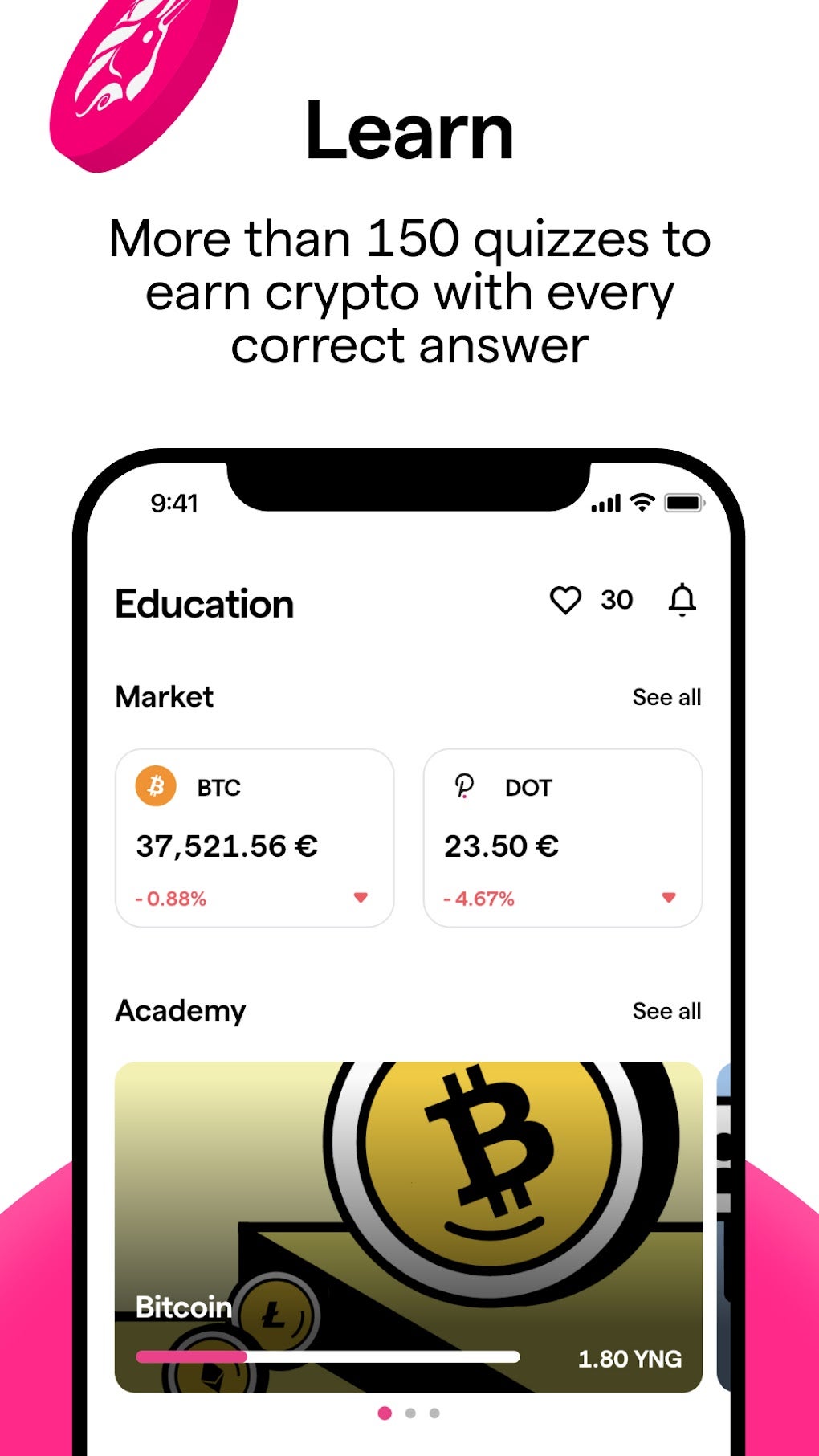This screenshot has width=819, height=1456.
Task: Open the Education header menu
Action: (x=203, y=604)
